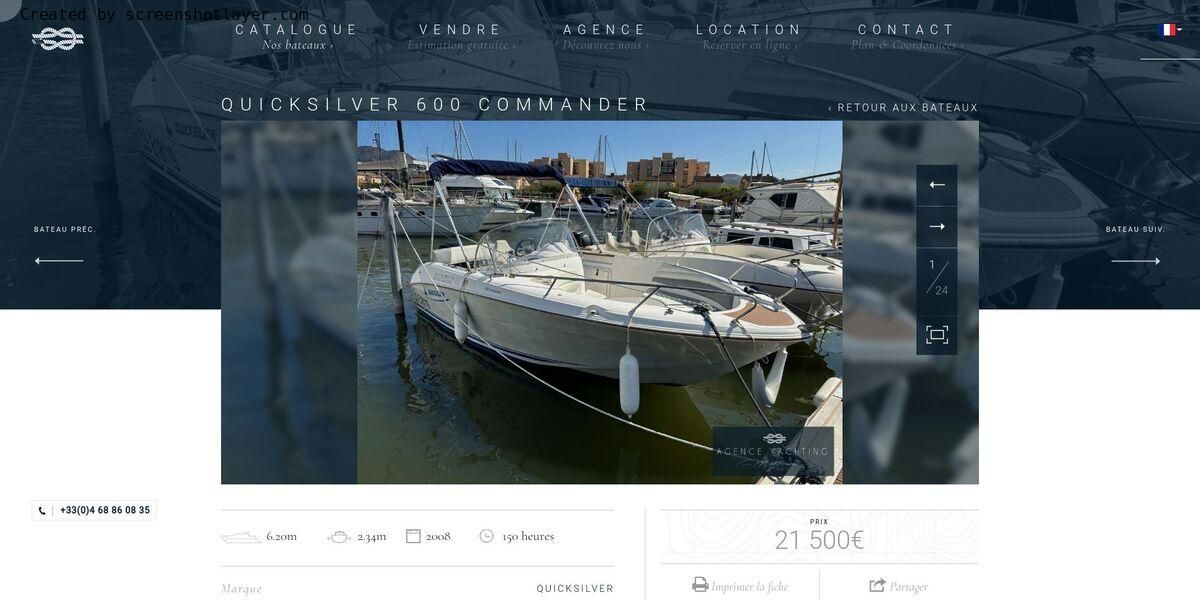
Task: Open the gallery in fullscreen
Action: [x=937, y=335]
